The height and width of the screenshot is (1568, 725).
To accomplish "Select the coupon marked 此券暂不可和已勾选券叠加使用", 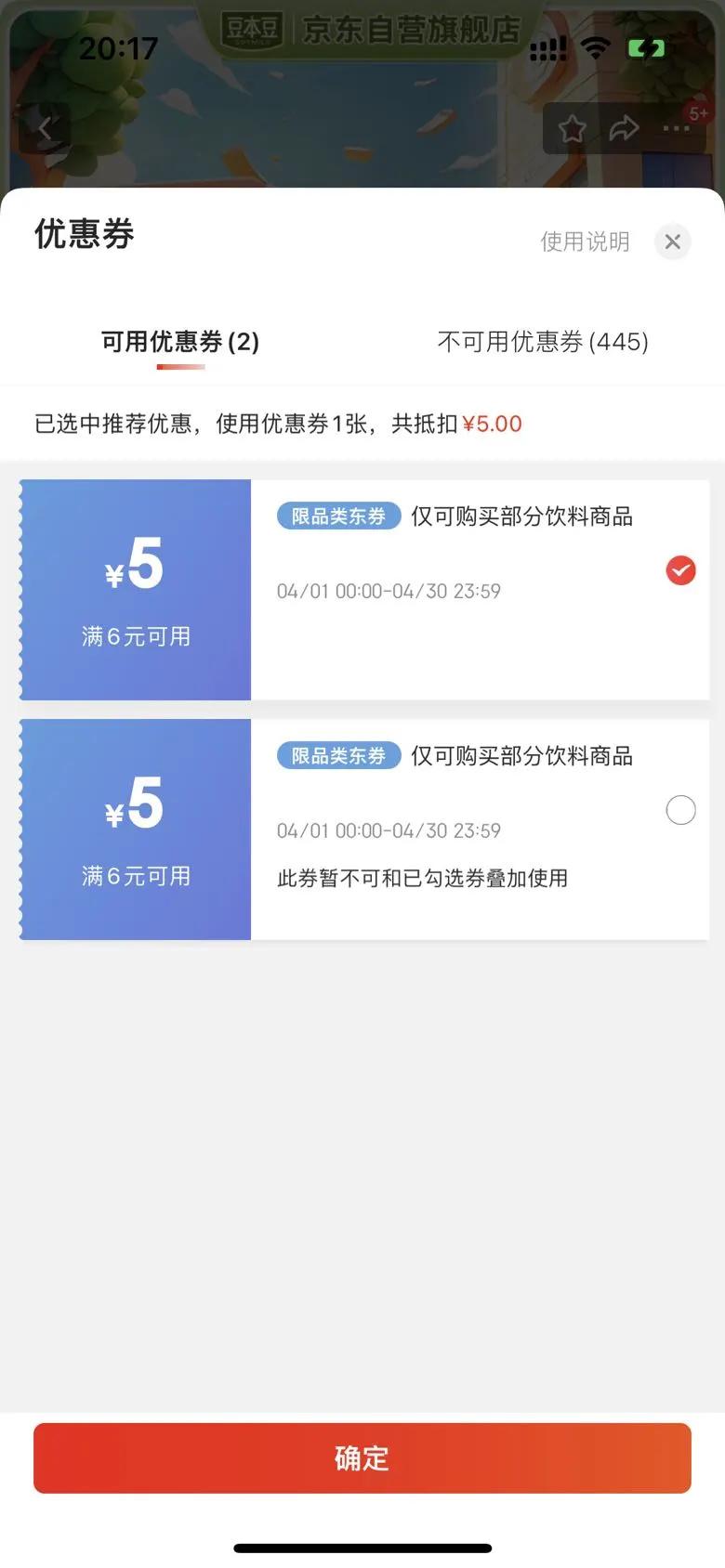I will (x=680, y=810).
